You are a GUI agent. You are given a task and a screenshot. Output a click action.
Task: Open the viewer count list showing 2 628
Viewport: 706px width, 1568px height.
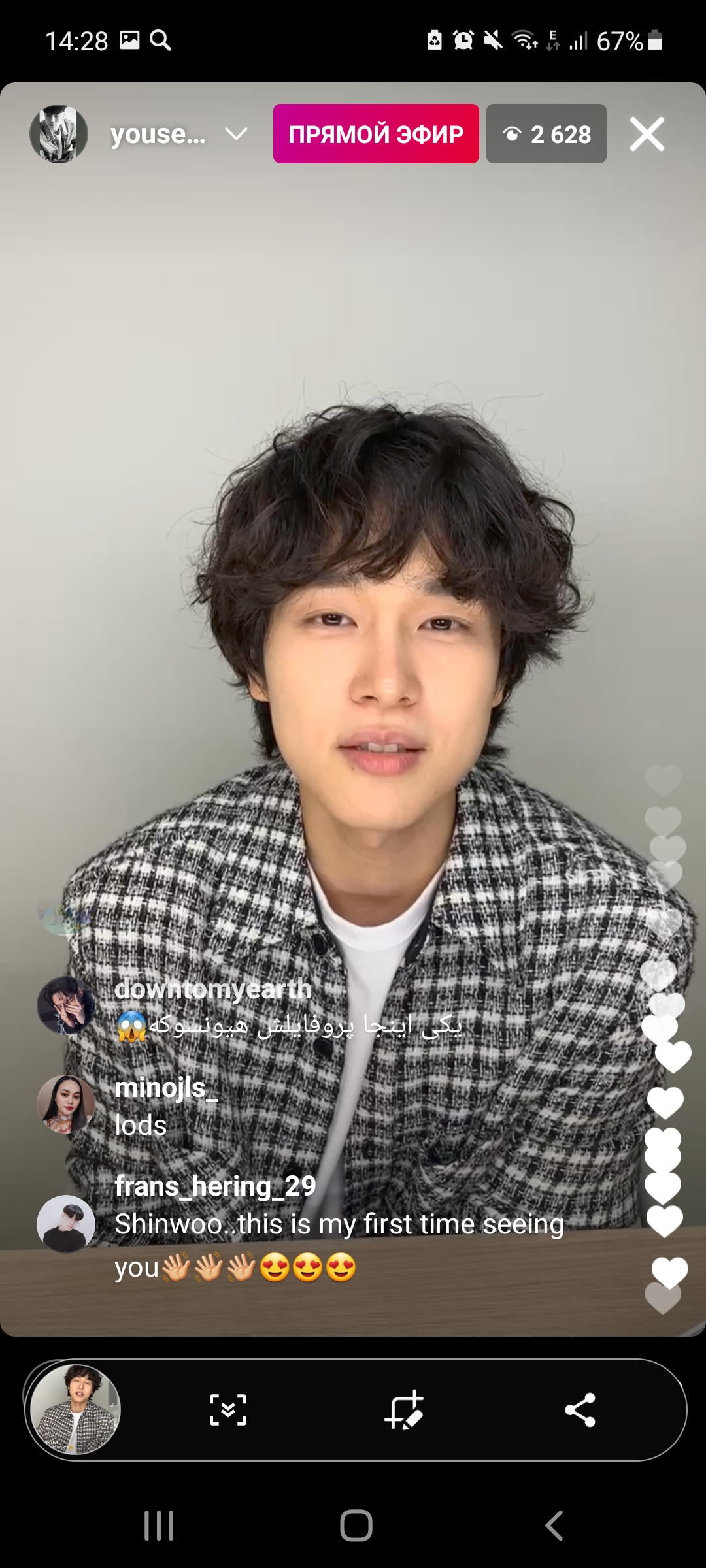[546, 134]
